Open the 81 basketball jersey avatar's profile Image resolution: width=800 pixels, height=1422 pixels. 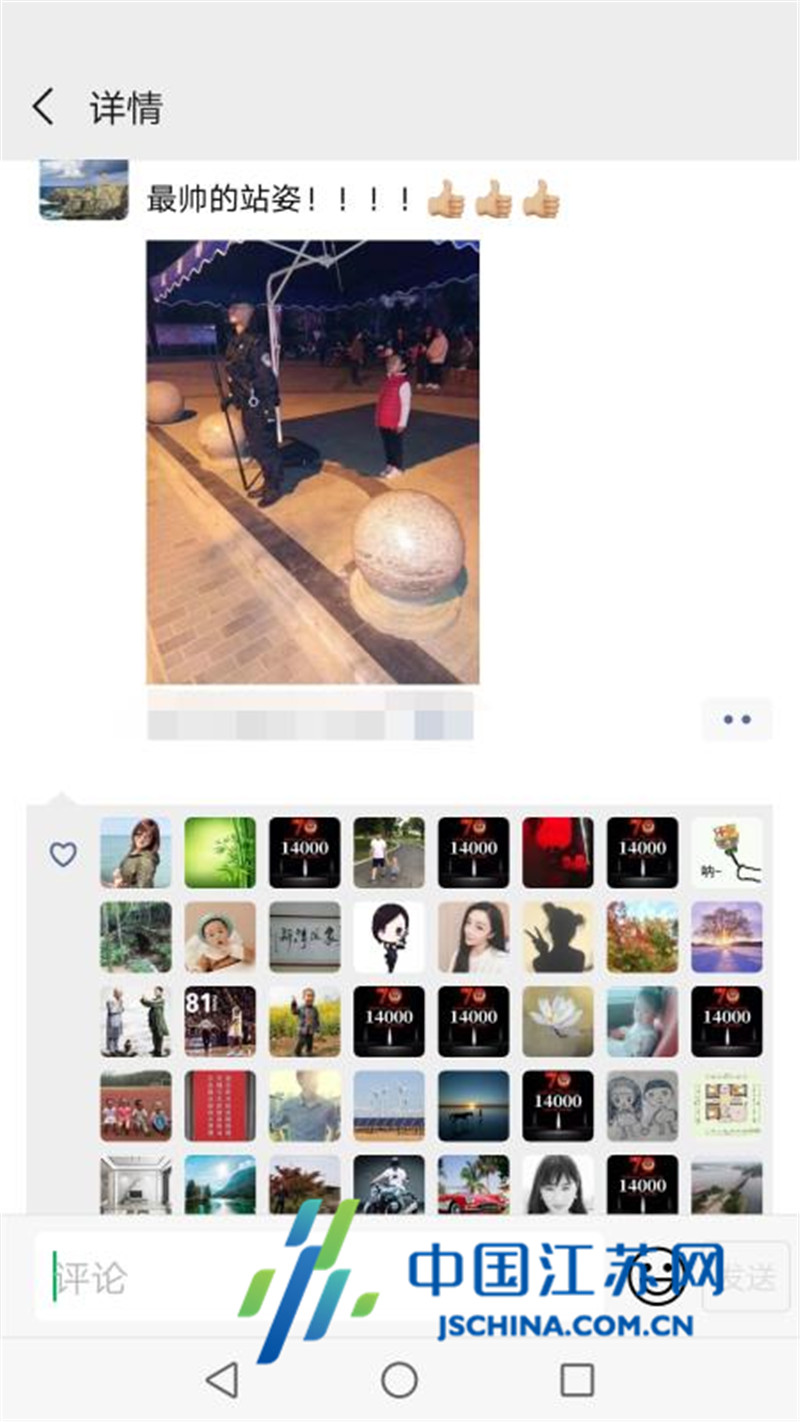(x=220, y=1021)
